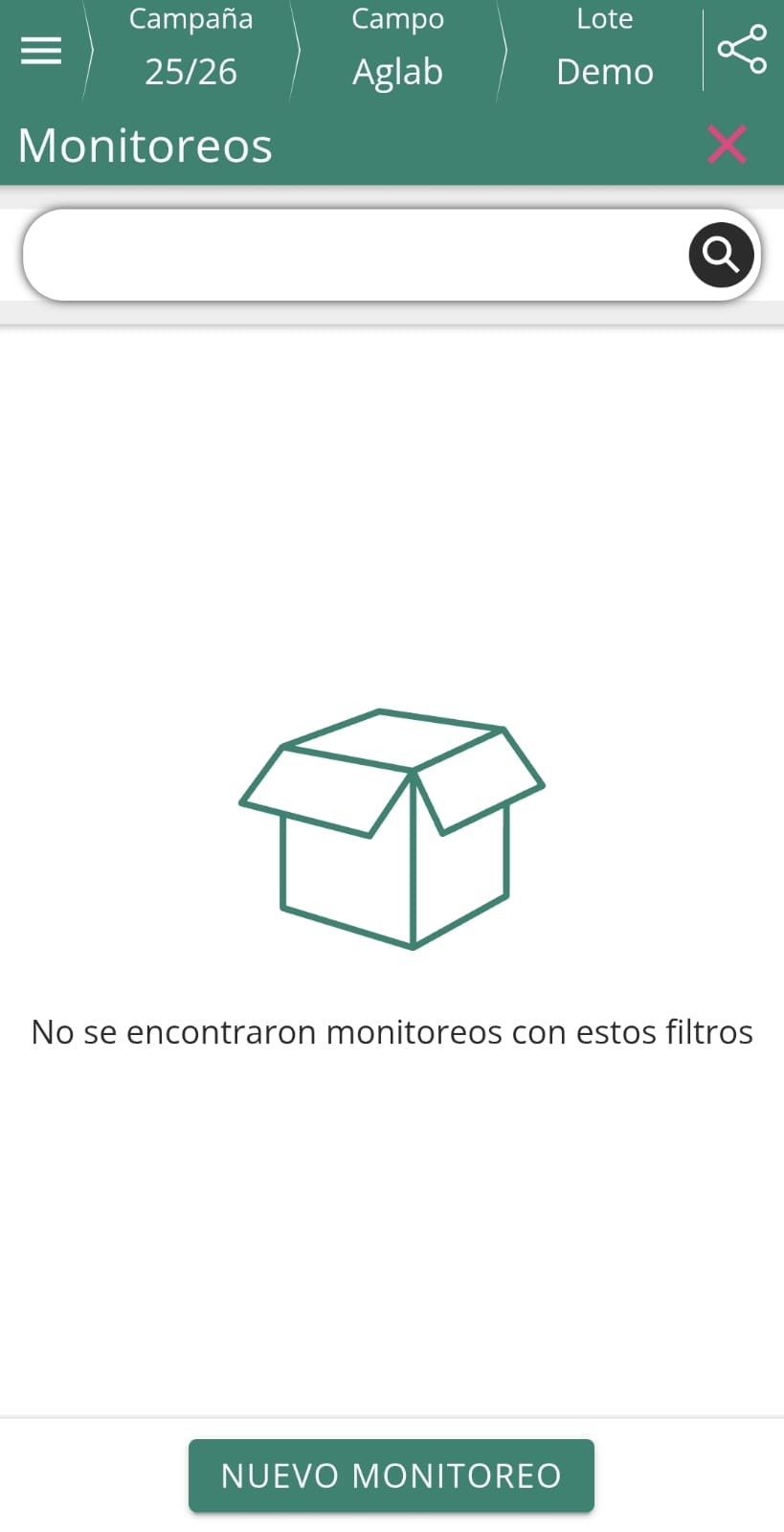The image size is (784, 1532).
Task: Close the Monitoreos screen
Action: click(x=727, y=145)
